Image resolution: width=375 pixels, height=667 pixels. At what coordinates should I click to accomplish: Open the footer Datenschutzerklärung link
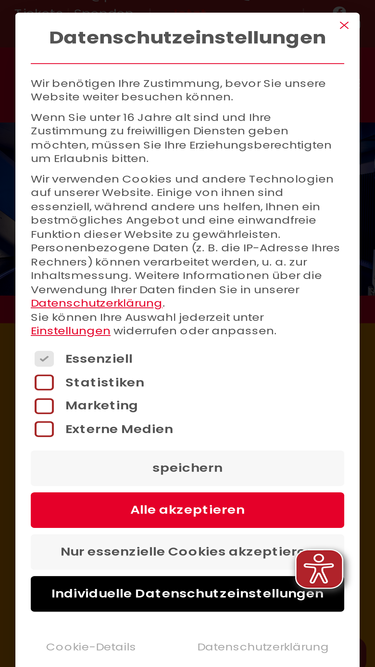(263, 647)
